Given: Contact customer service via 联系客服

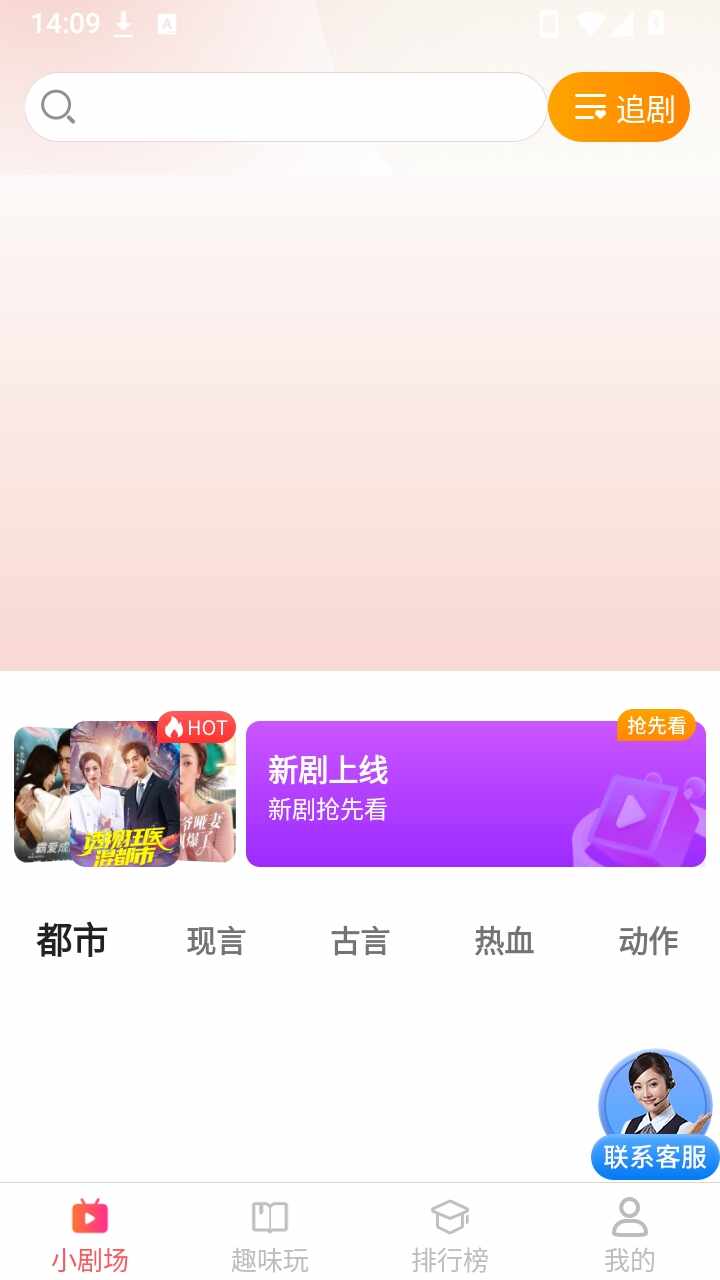Looking at the screenshot, I should (x=655, y=1114).
